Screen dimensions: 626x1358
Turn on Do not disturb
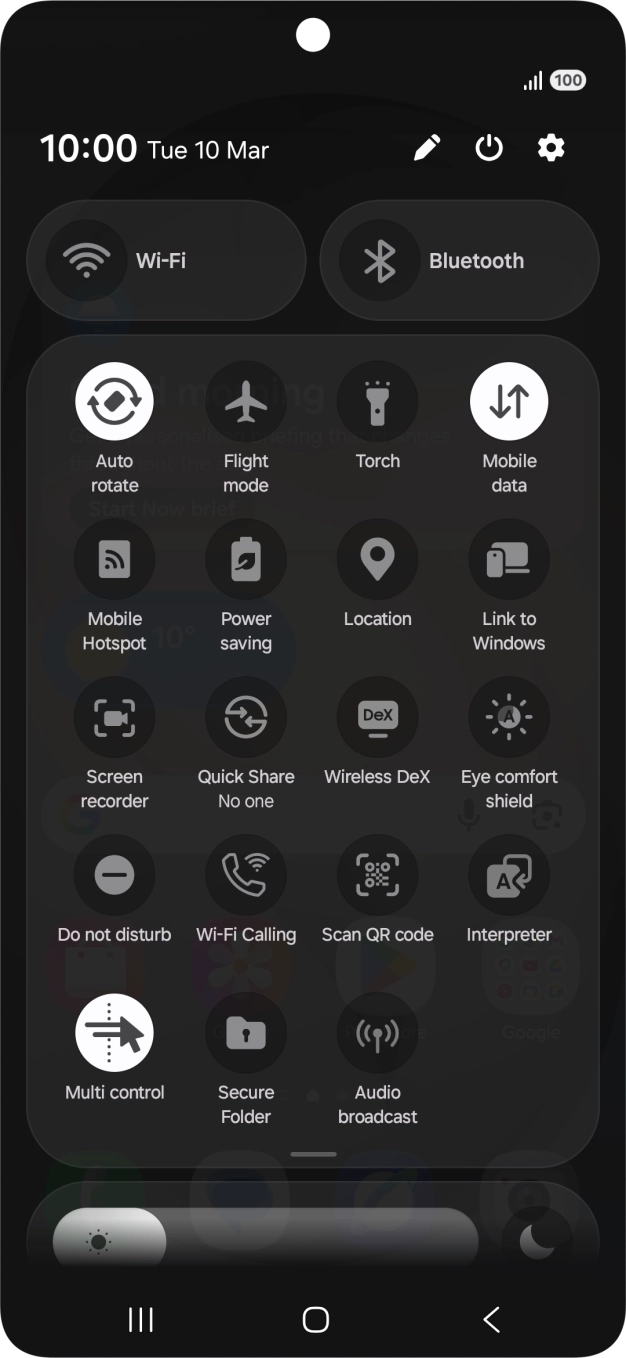115,876
